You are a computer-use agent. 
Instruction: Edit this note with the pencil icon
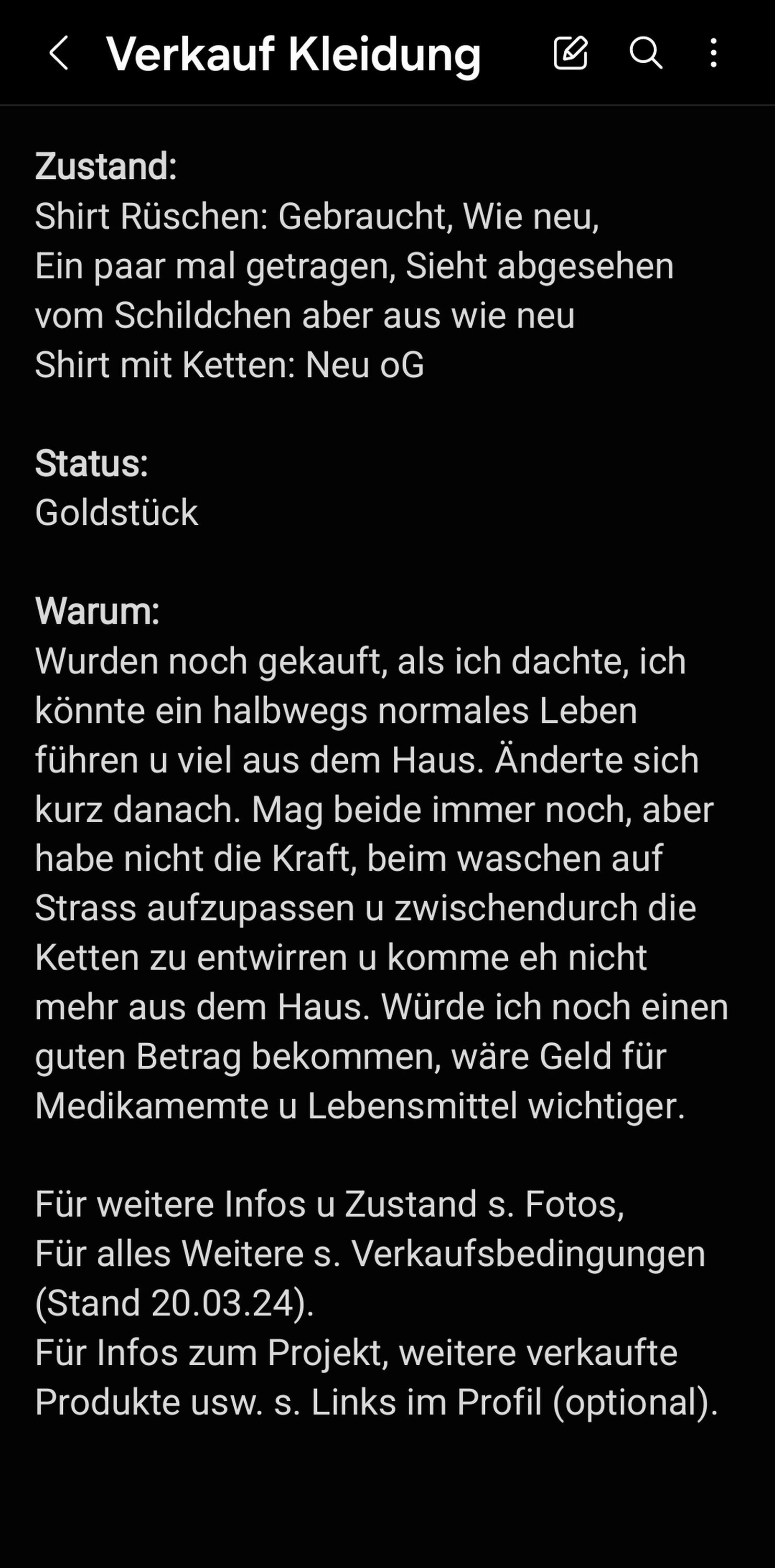click(571, 52)
